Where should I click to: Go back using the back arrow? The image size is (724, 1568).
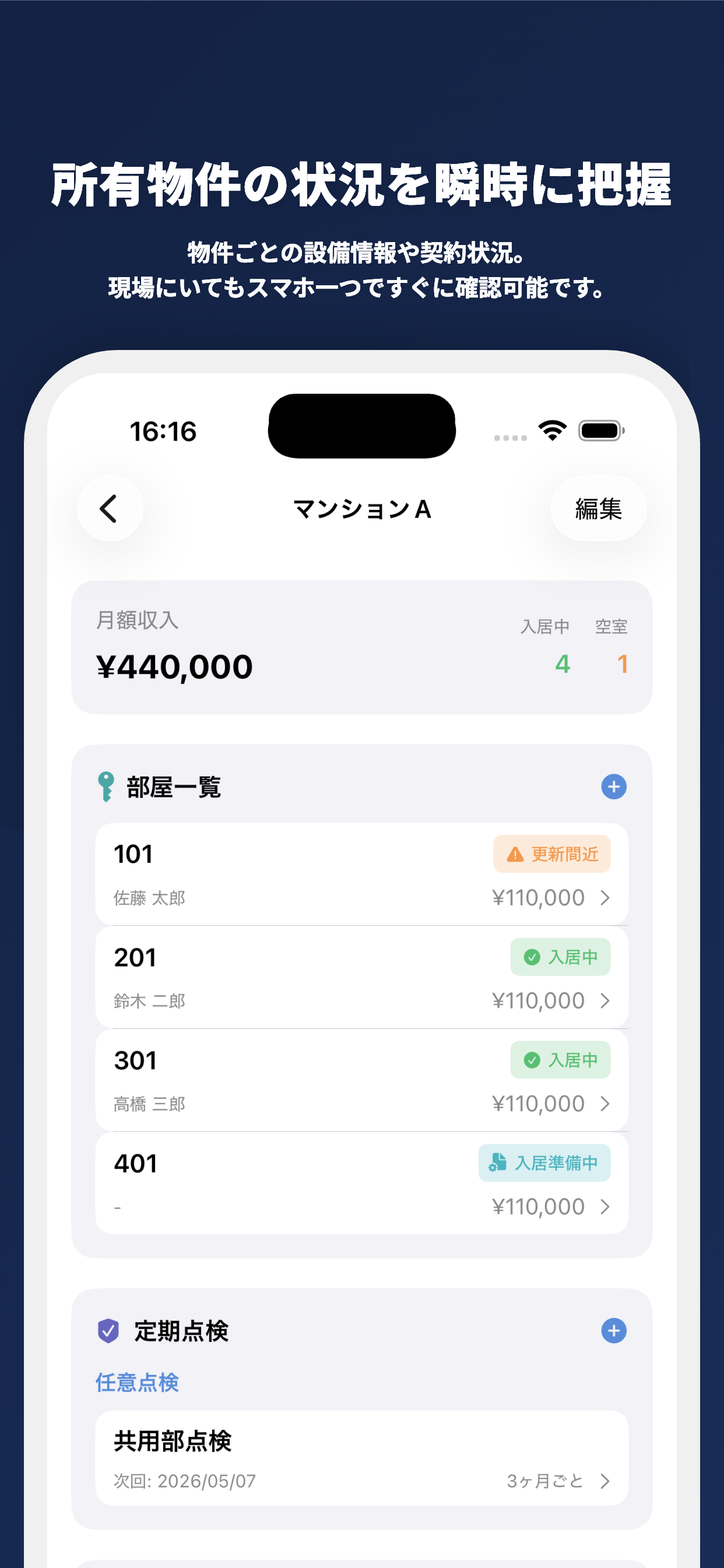pyautogui.click(x=109, y=508)
